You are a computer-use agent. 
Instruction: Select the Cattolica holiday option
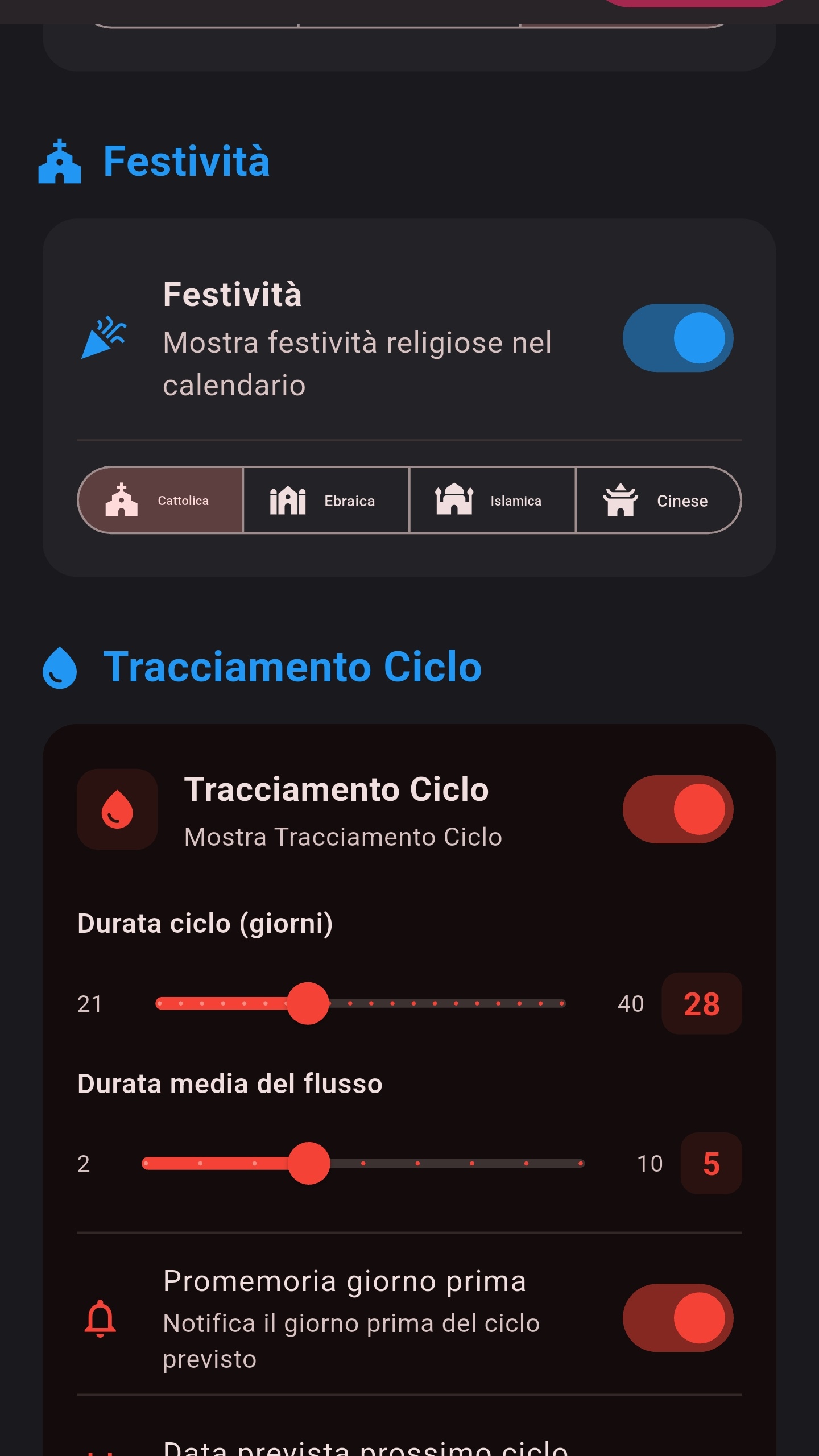pyautogui.click(x=160, y=500)
